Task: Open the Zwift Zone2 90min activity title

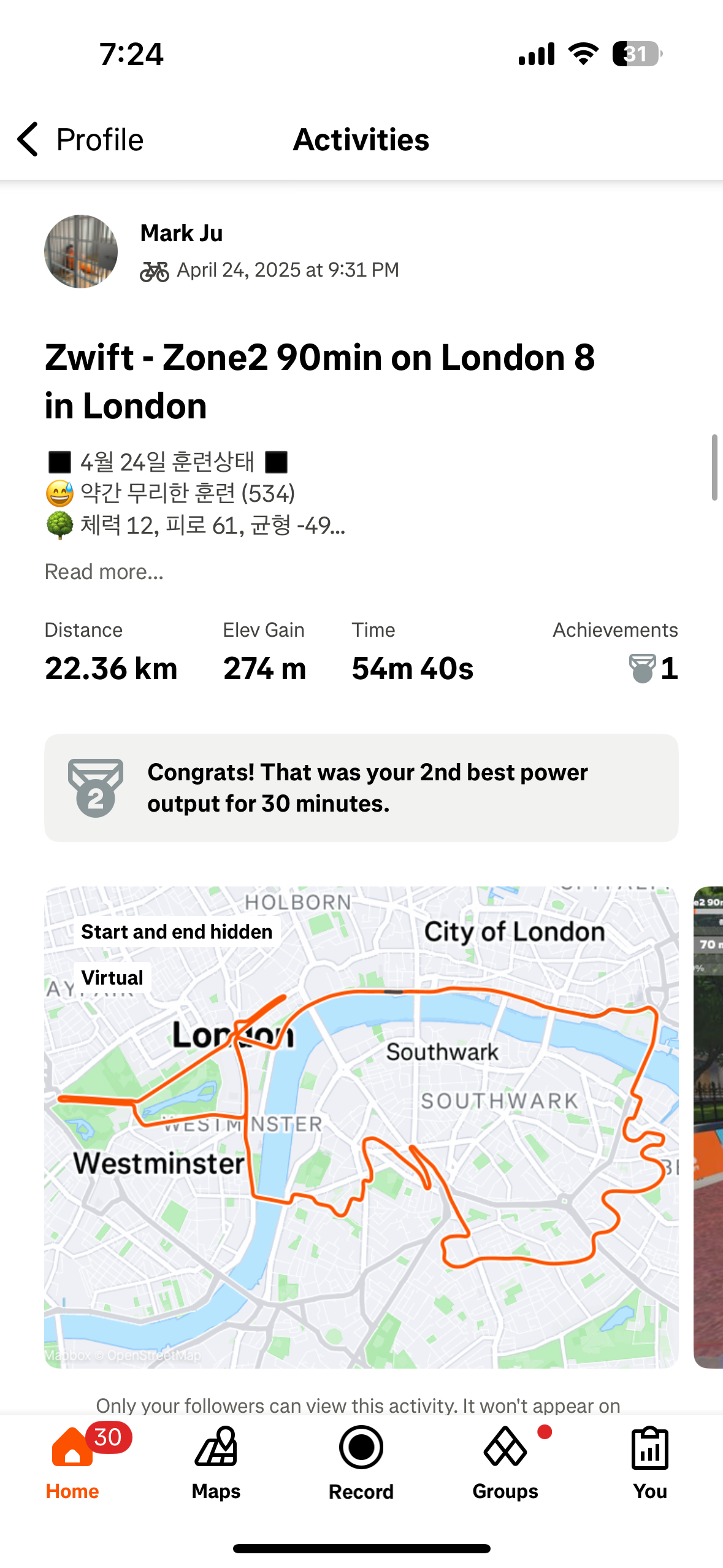Action: (319, 381)
